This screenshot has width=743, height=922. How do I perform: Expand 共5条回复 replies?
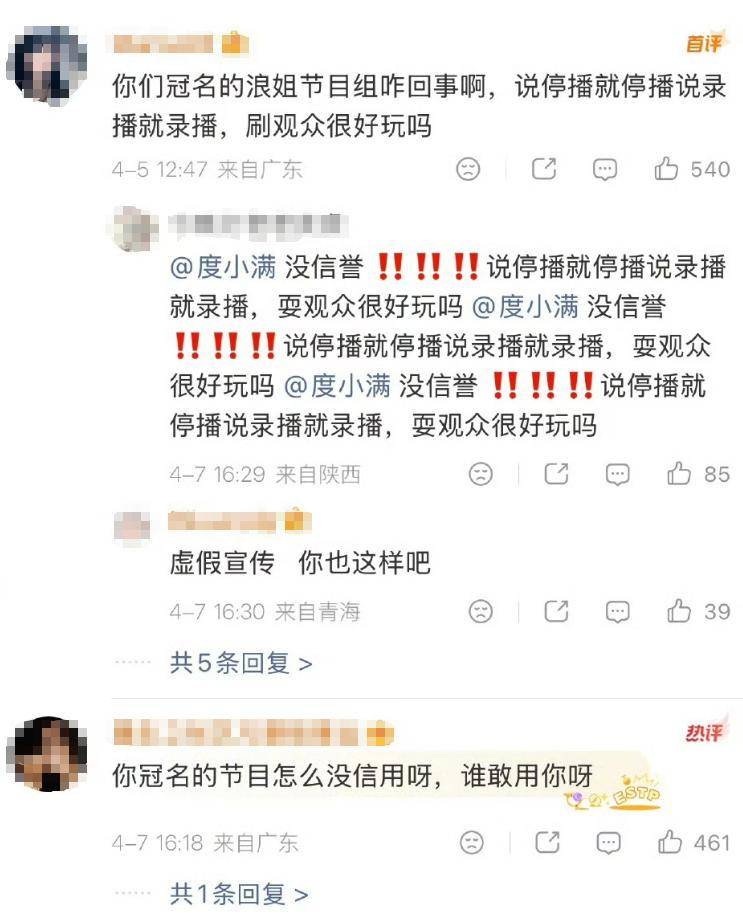(x=240, y=662)
